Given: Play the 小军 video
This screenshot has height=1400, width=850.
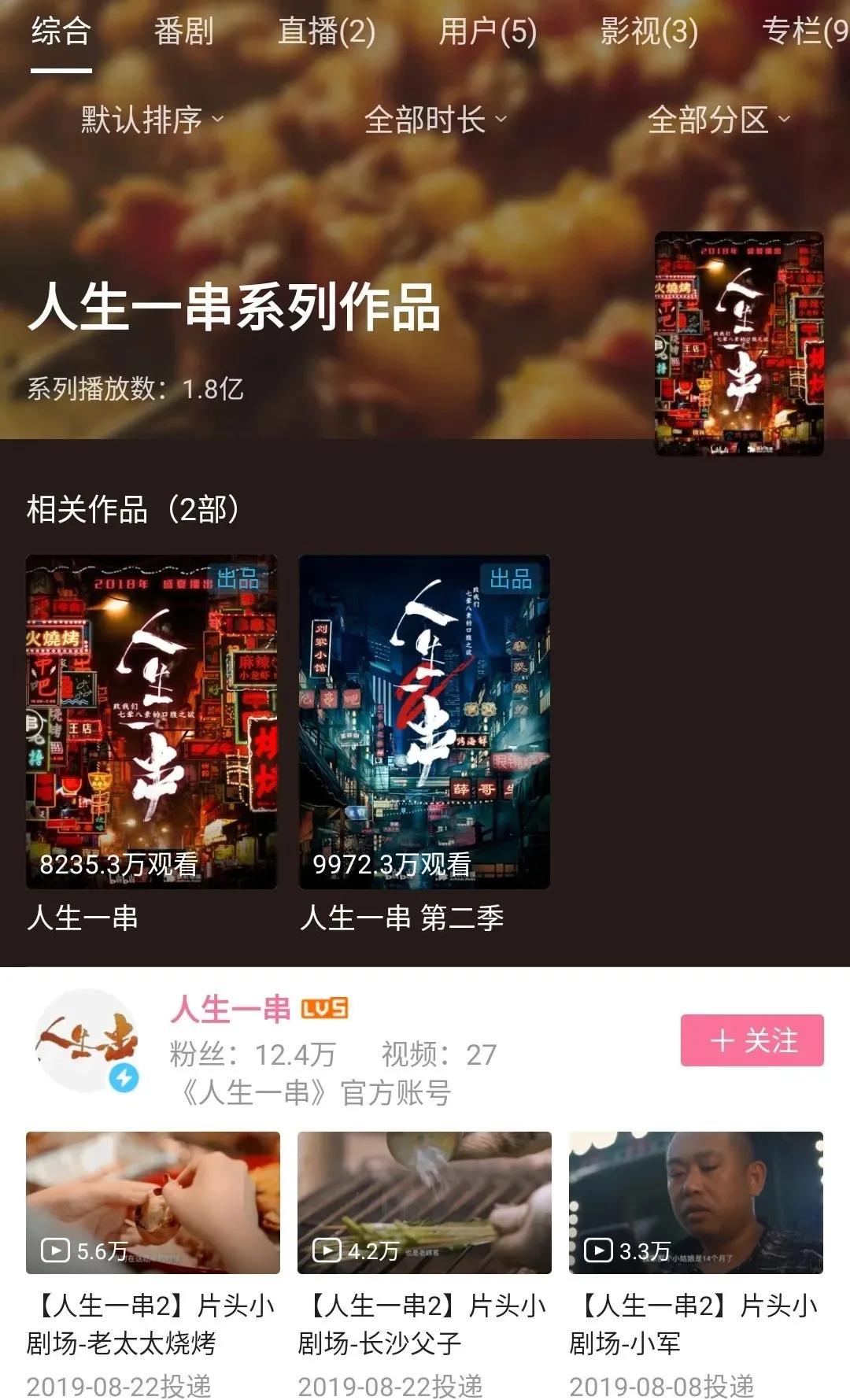Looking at the screenshot, I should (696, 1202).
